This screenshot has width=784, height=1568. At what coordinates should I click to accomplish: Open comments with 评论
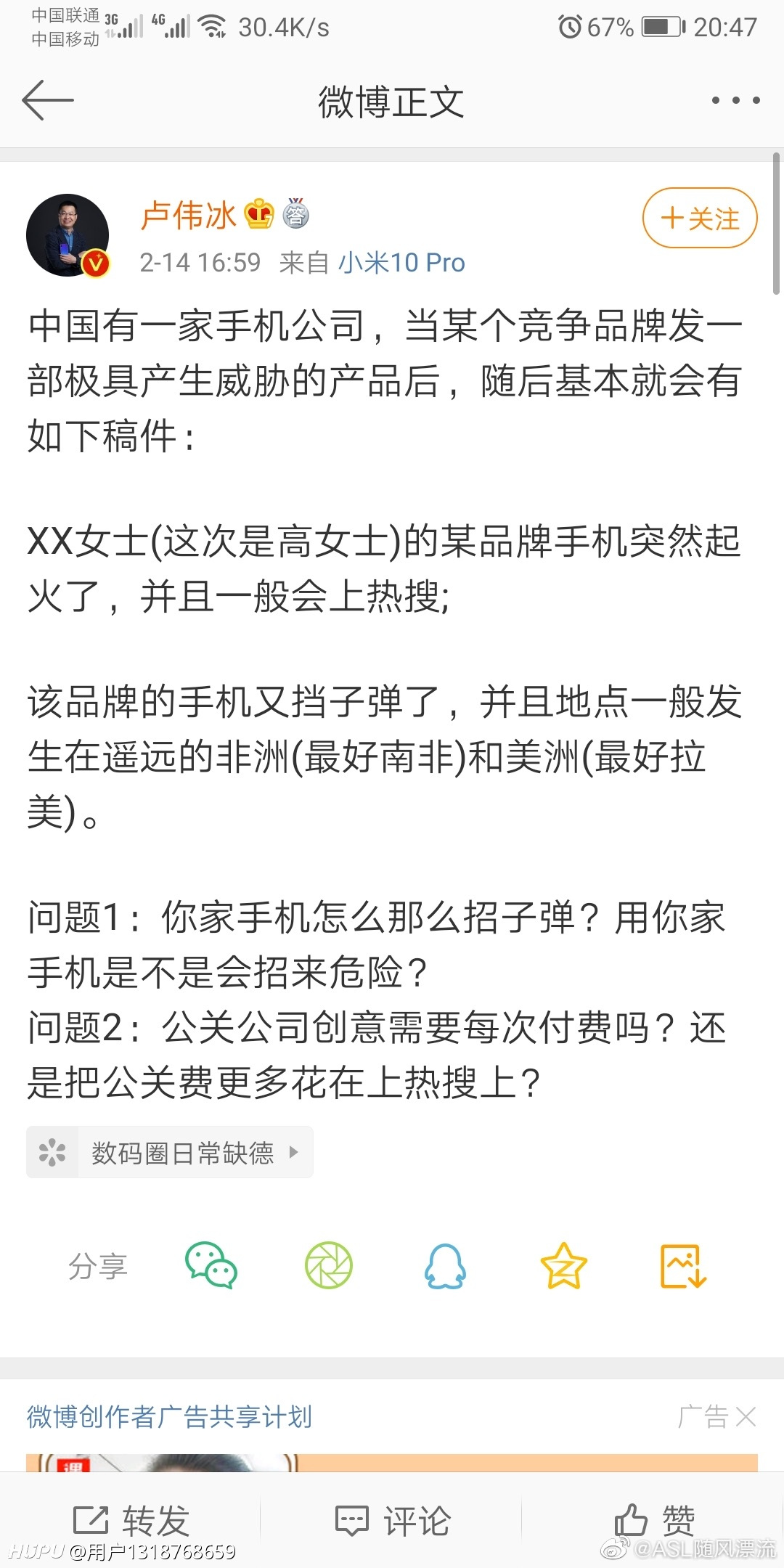pyautogui.click(x=392, y=1520)
